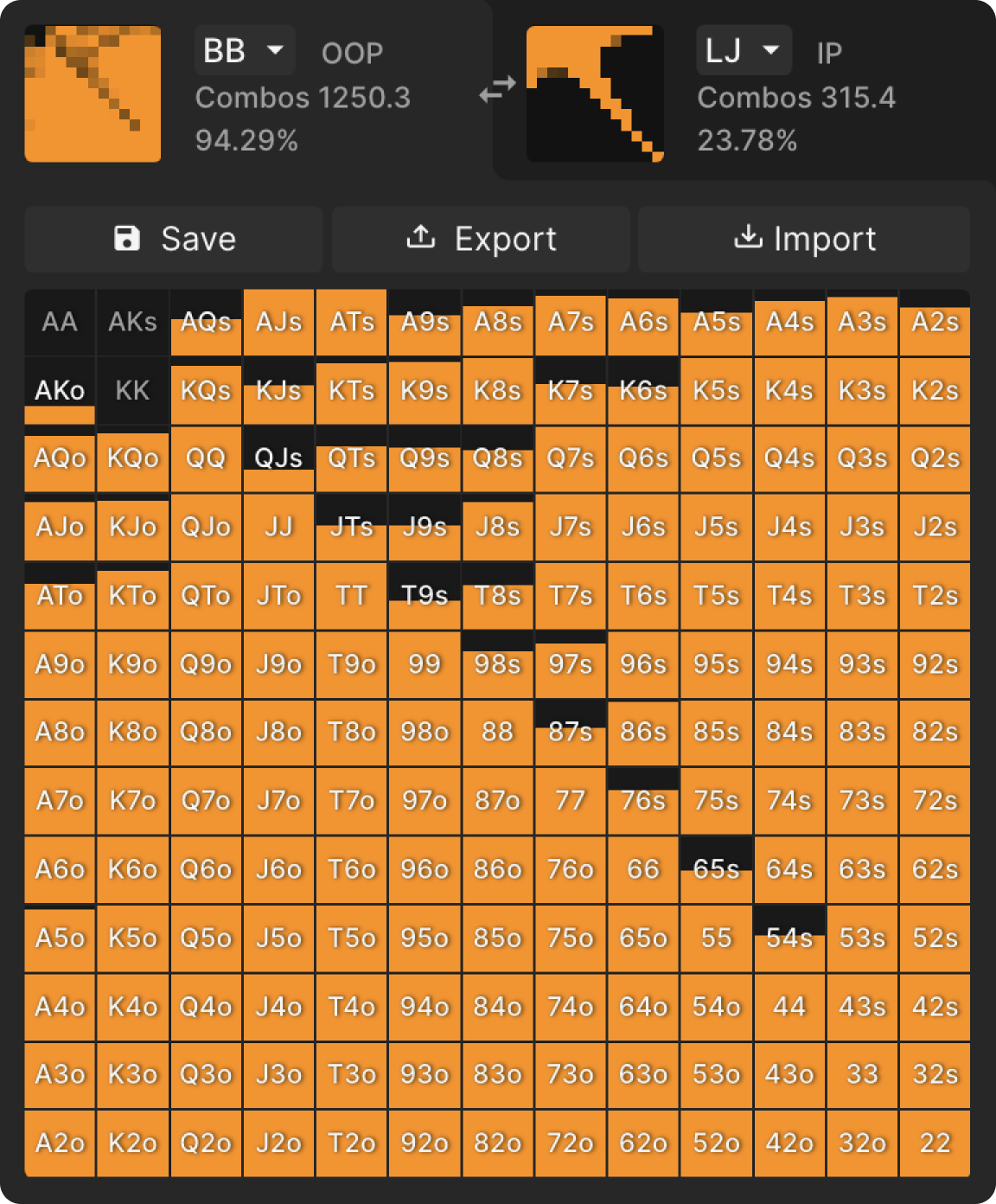The width and height of the screenshot is (996, 1204).
Task: Import a range
Action: [x=804, y=239]
